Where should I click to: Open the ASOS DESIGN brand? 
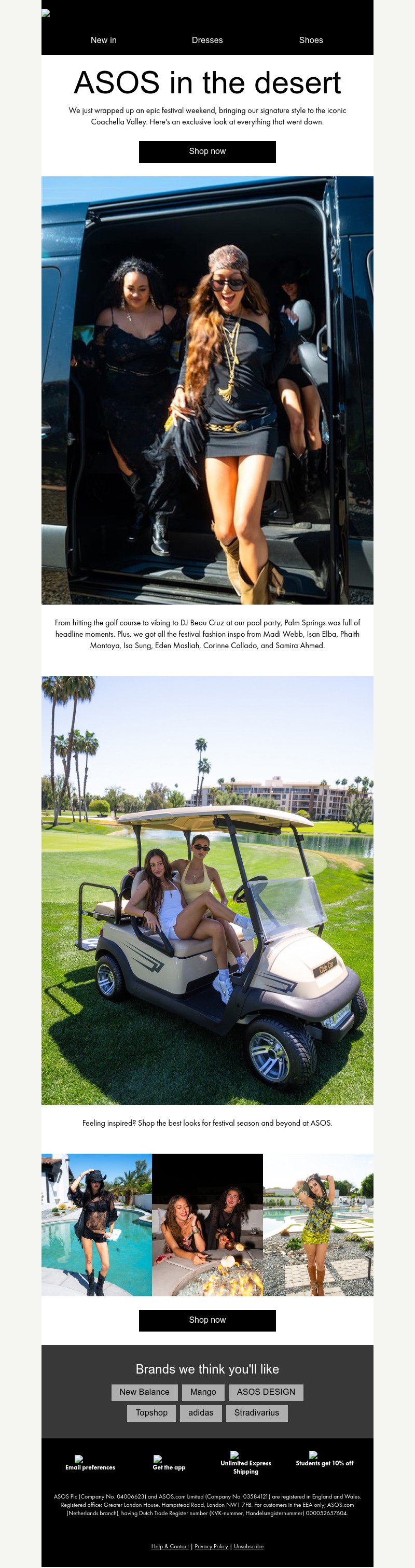pyautogui.click(x=266, y=1392)
